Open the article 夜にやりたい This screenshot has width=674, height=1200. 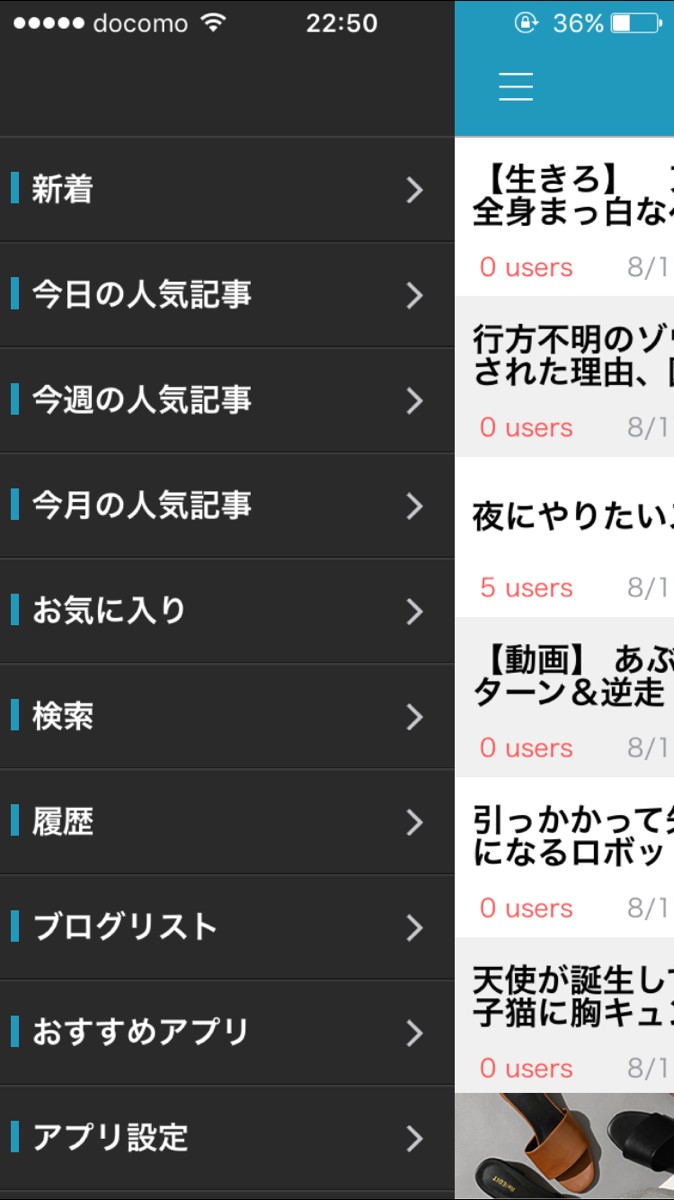[565, 517]
